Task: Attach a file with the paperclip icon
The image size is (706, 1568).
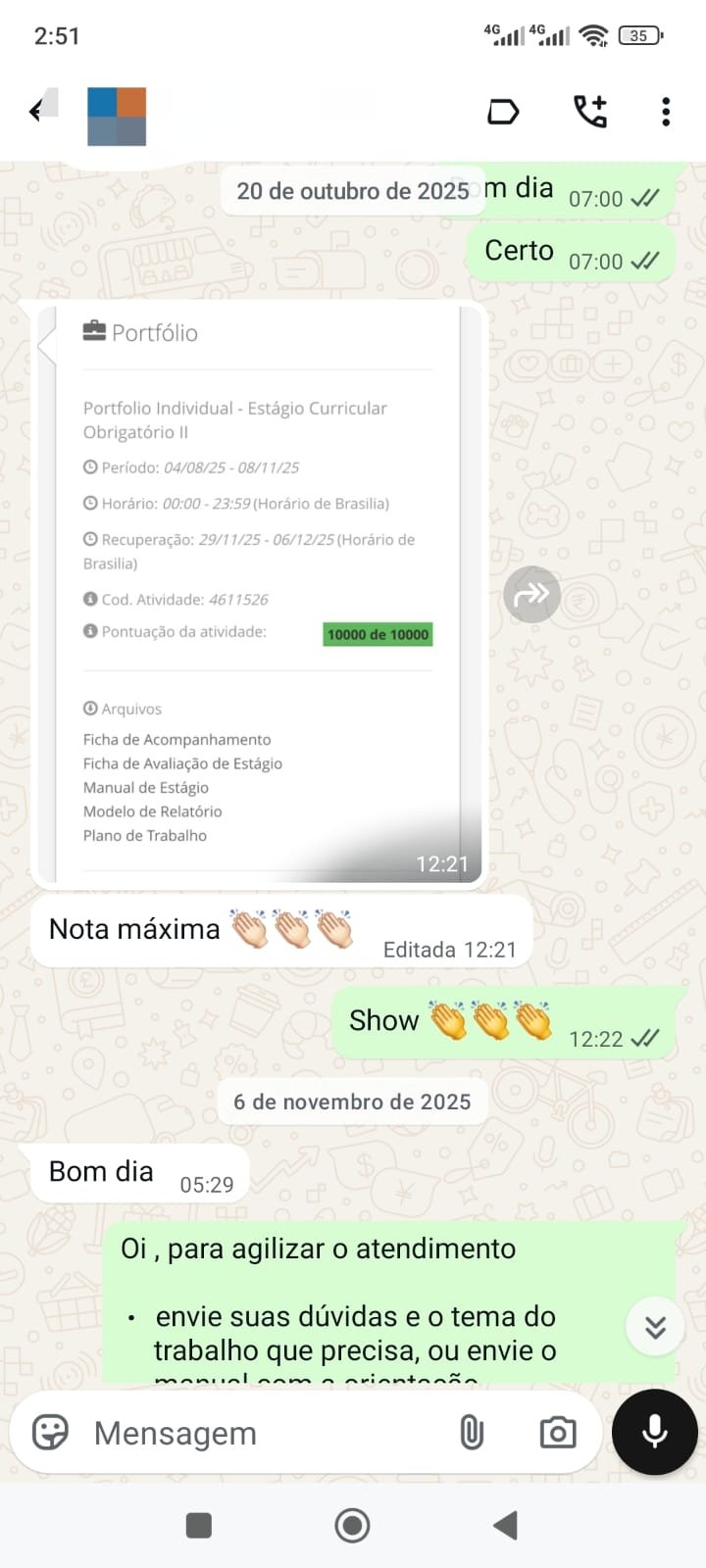Action: (472, 1432)
